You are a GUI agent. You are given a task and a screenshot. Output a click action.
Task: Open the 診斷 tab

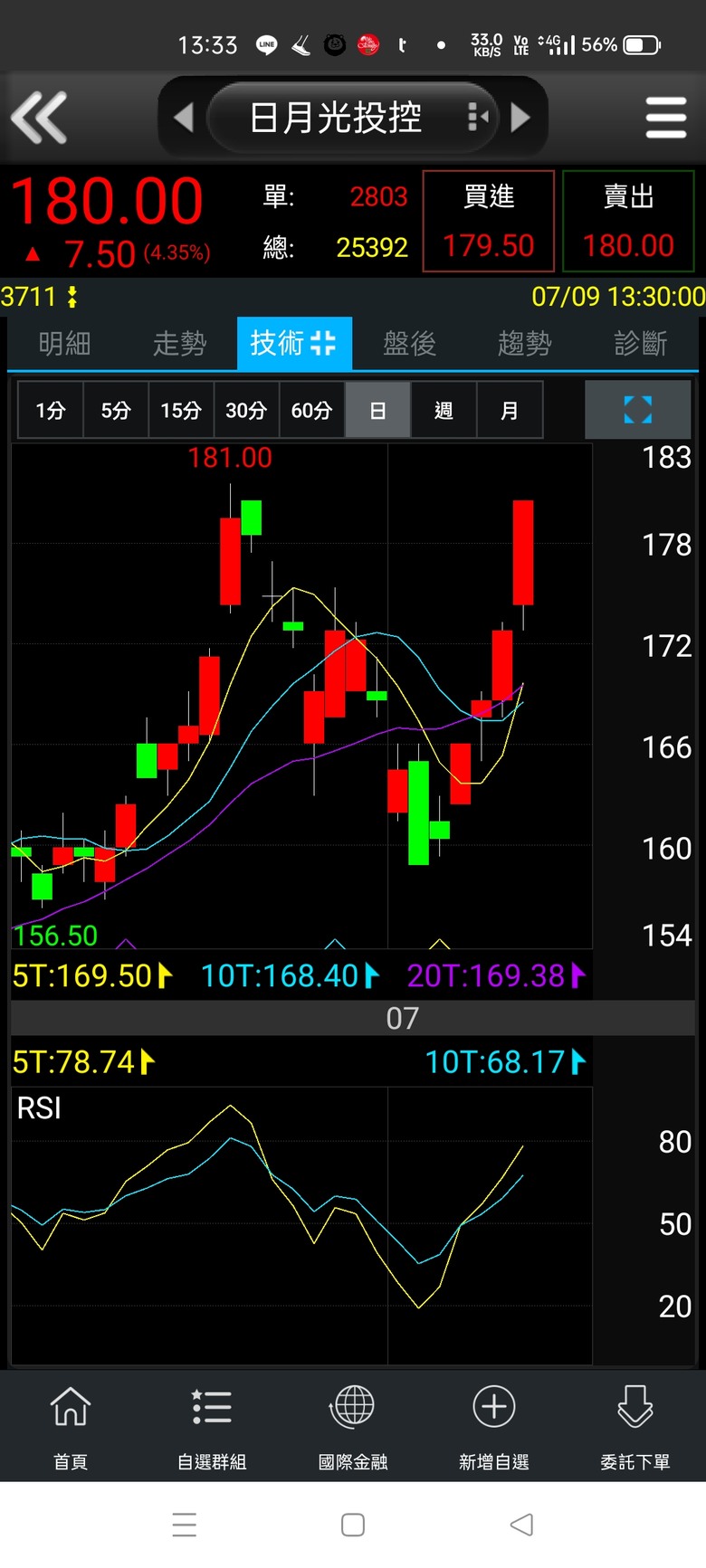[640, 344]
